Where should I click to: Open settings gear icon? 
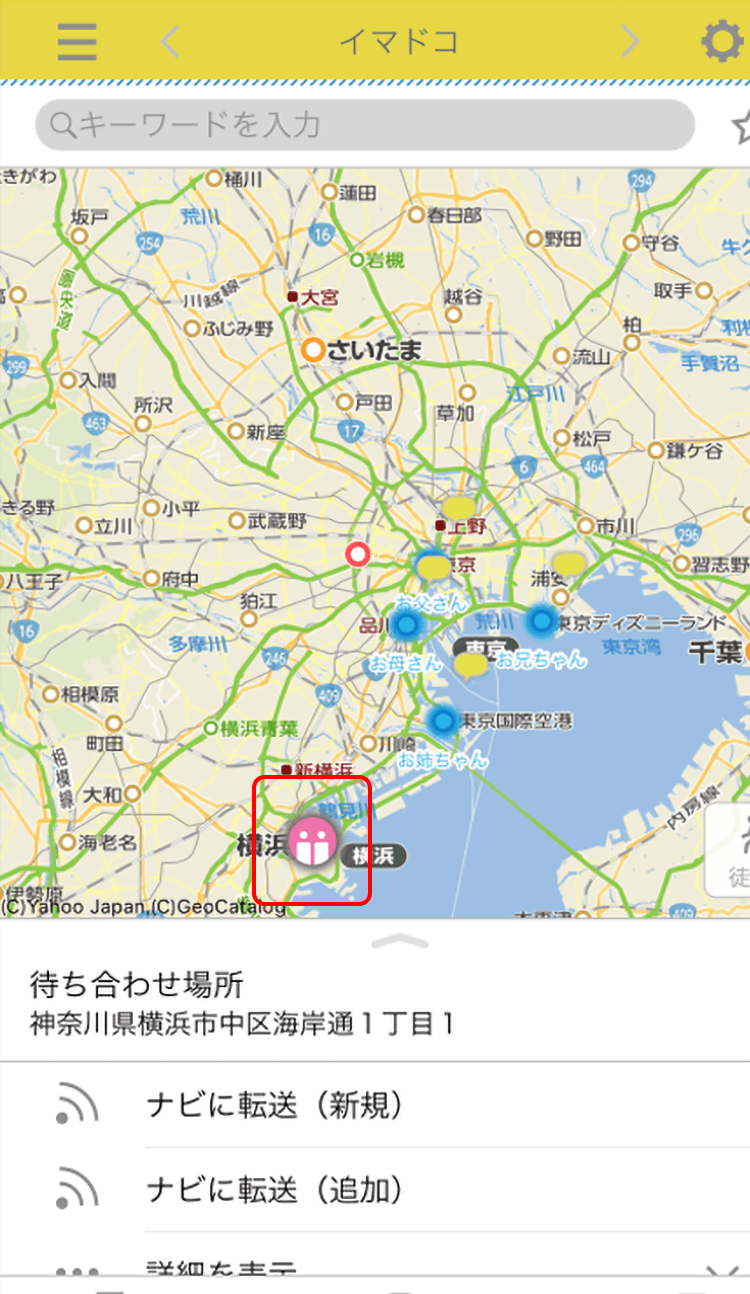721,42
